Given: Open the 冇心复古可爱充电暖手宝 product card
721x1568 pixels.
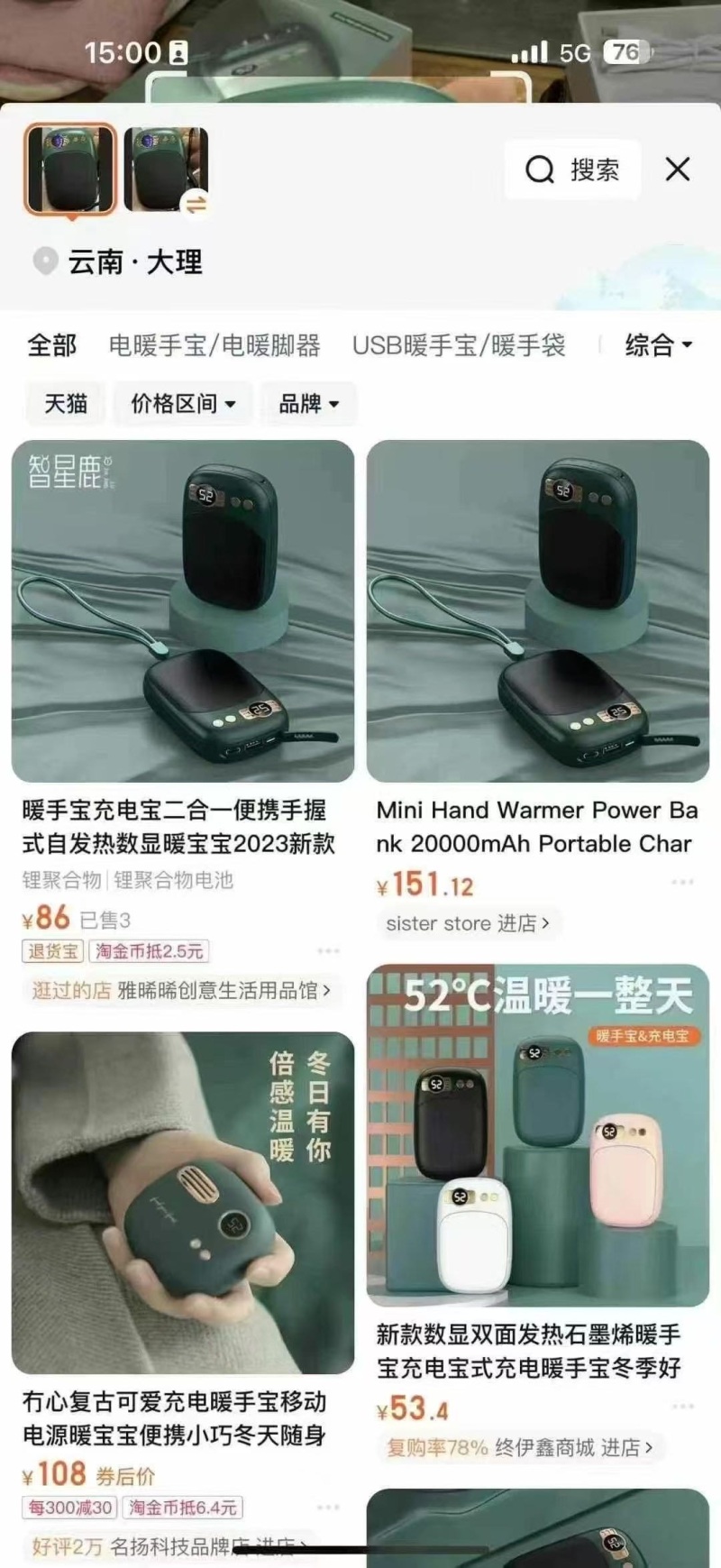Looking at the screenshot, I should pyautogui.click(x=183, y=1202).
